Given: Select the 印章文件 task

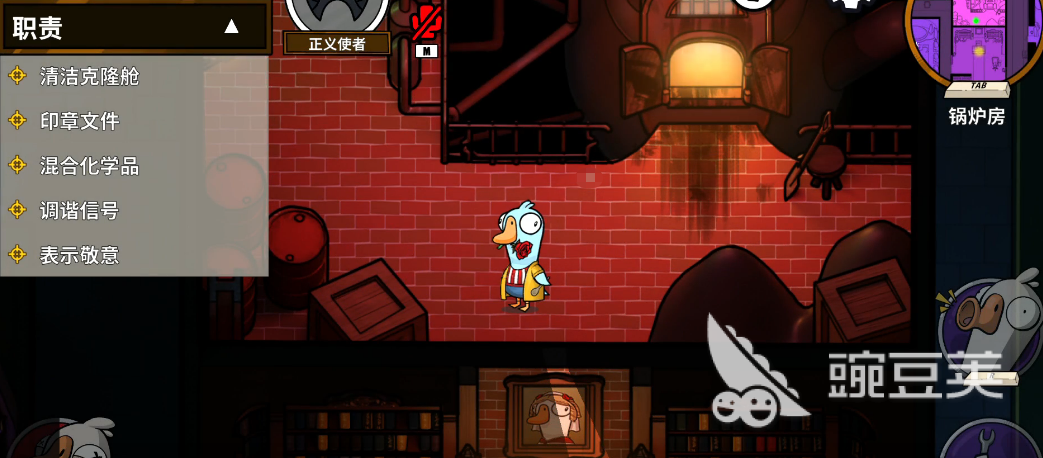Looking at the screenshot, I should coord(79,121).
